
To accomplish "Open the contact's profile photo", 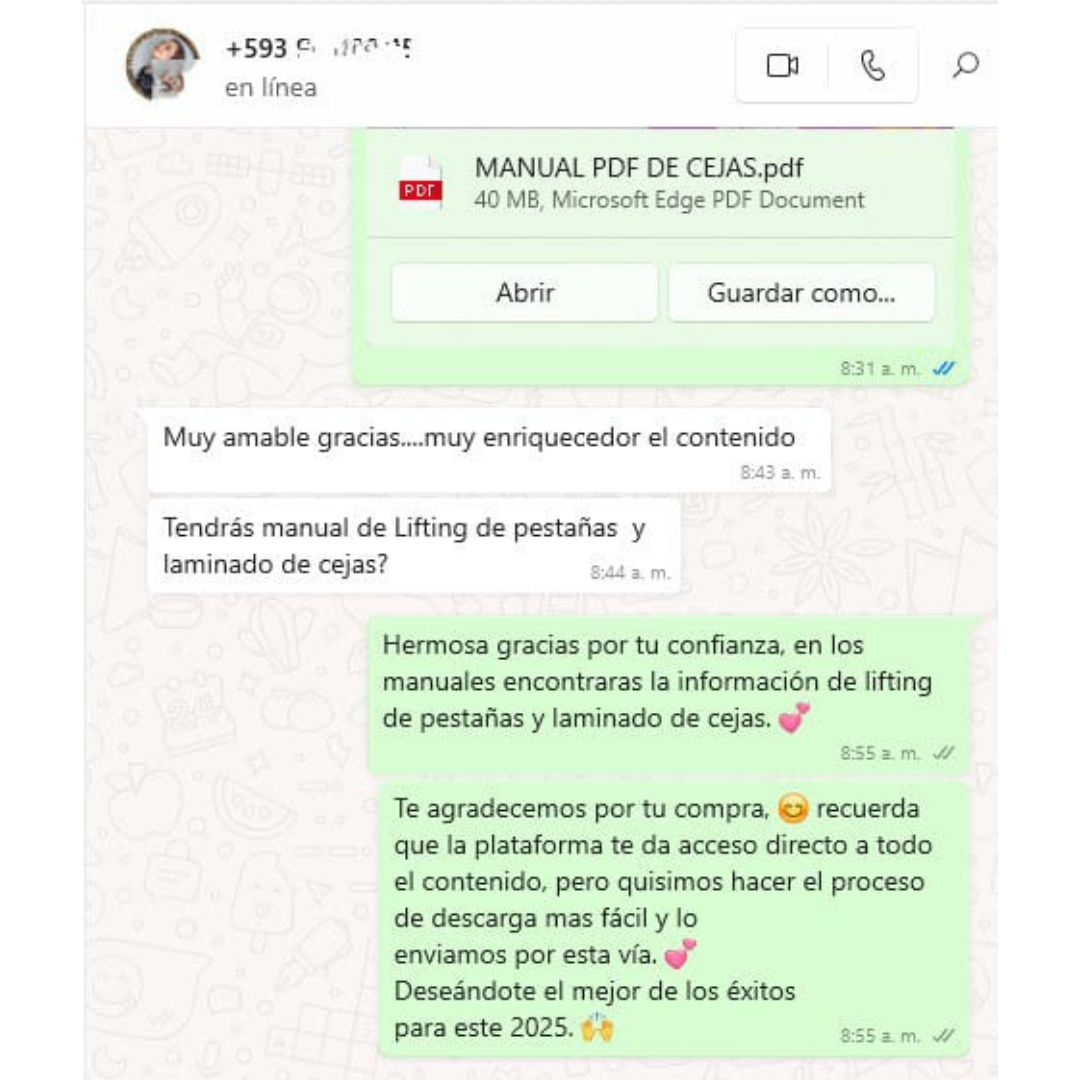I will [x=162, y=66].
